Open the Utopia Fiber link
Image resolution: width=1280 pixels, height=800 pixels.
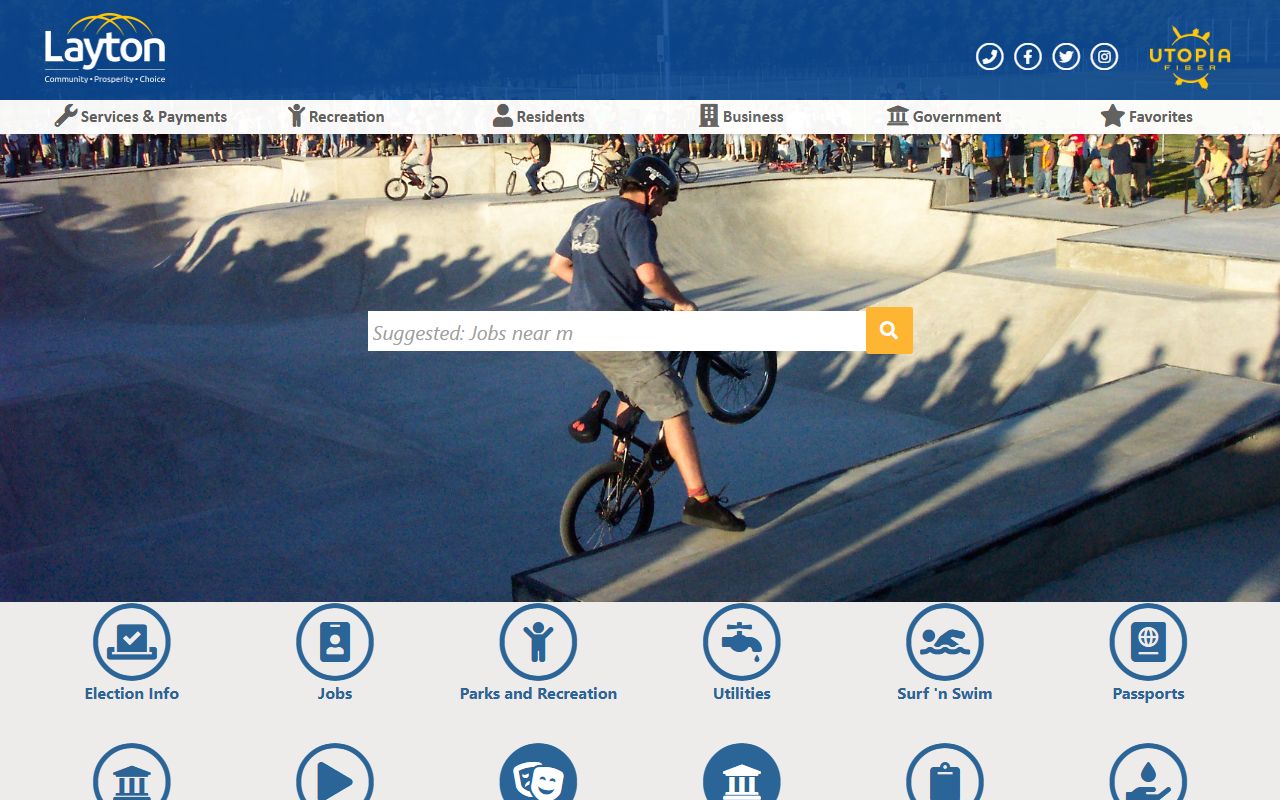point(1189,57)
